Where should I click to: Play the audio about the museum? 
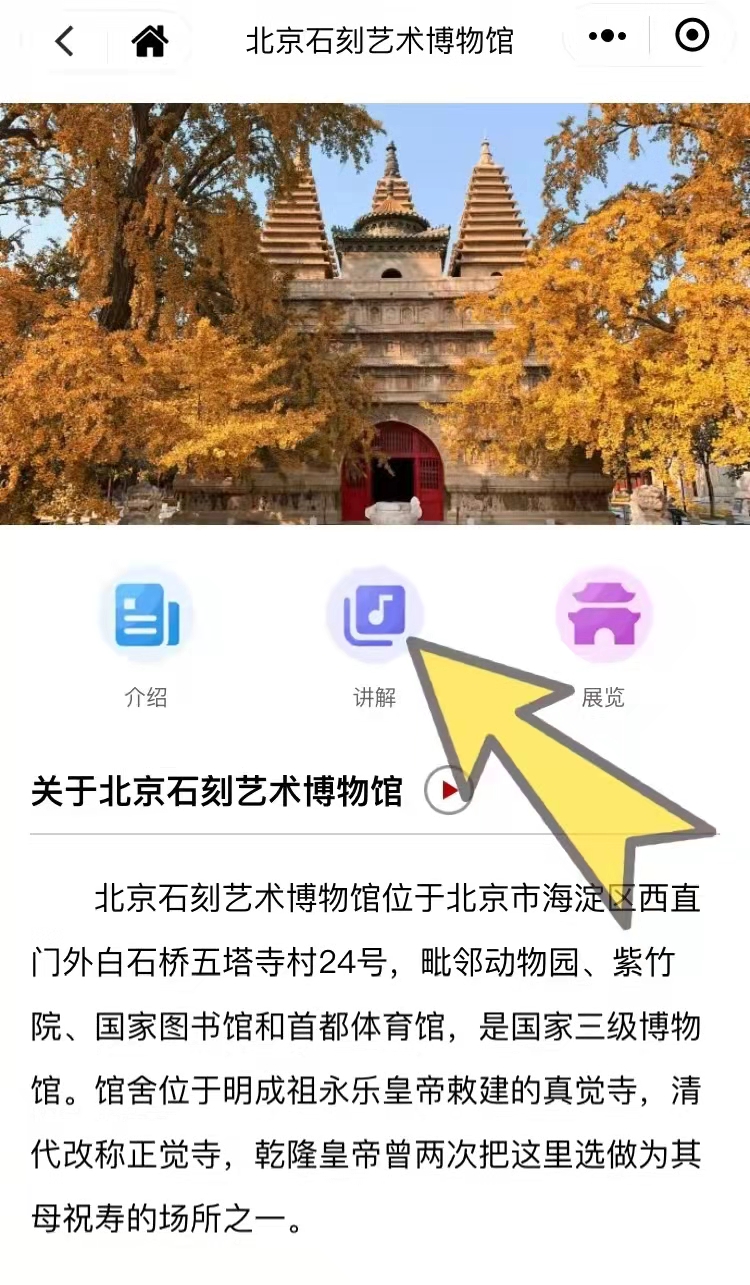pos(448,792)
